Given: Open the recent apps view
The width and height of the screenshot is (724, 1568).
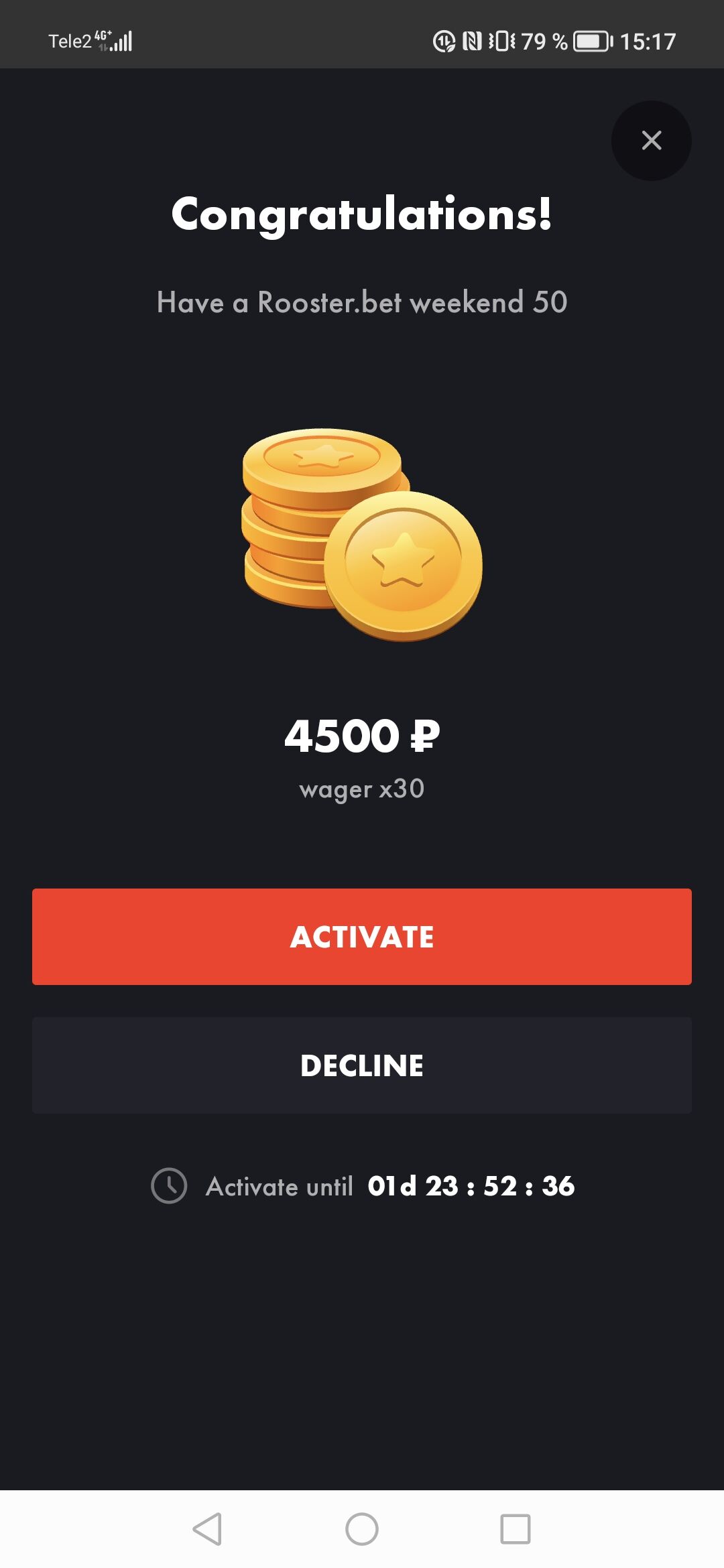Looking at the screenshot, I should (516, 1529).
